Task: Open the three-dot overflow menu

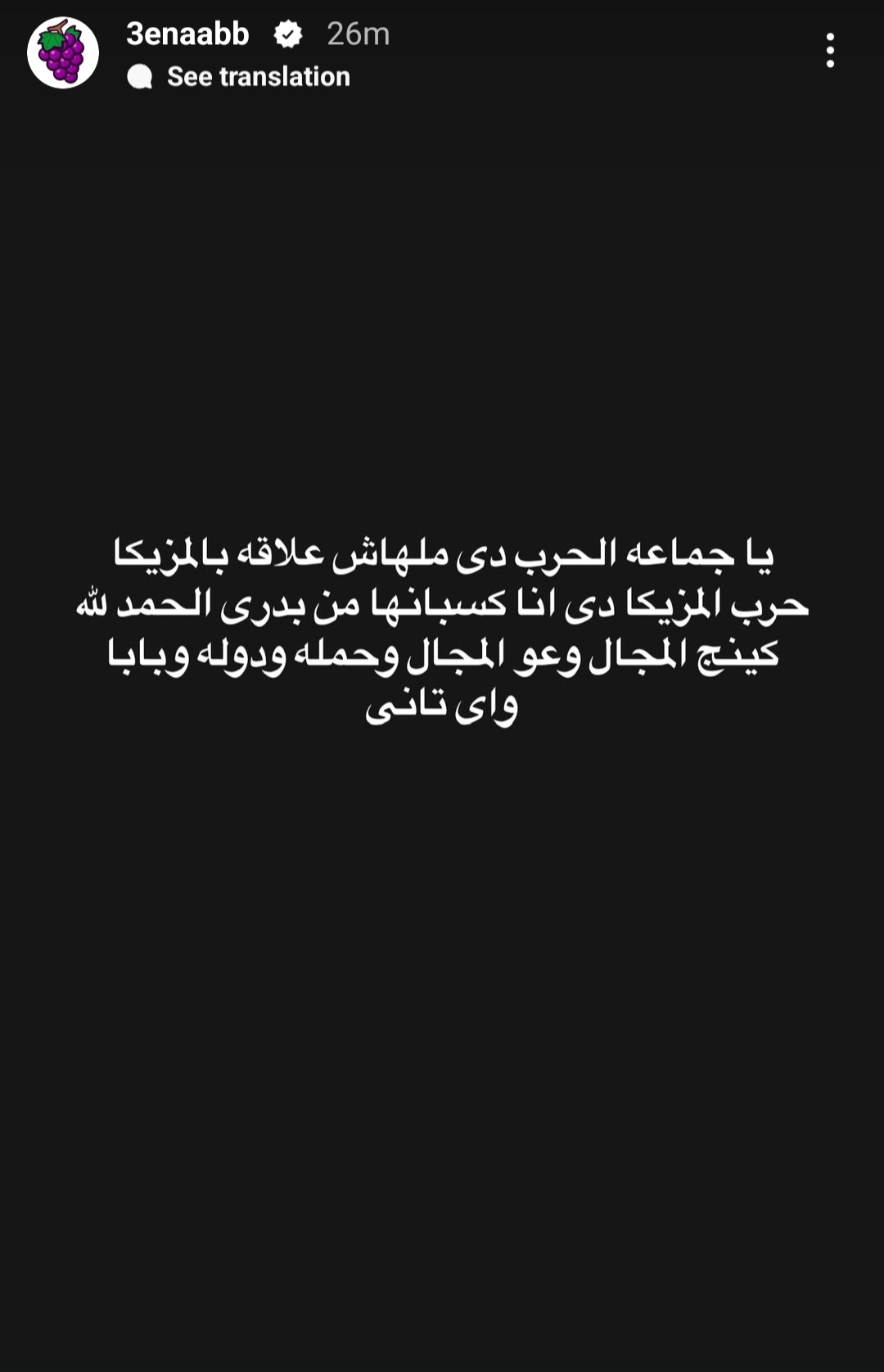Action: [830, 51]
